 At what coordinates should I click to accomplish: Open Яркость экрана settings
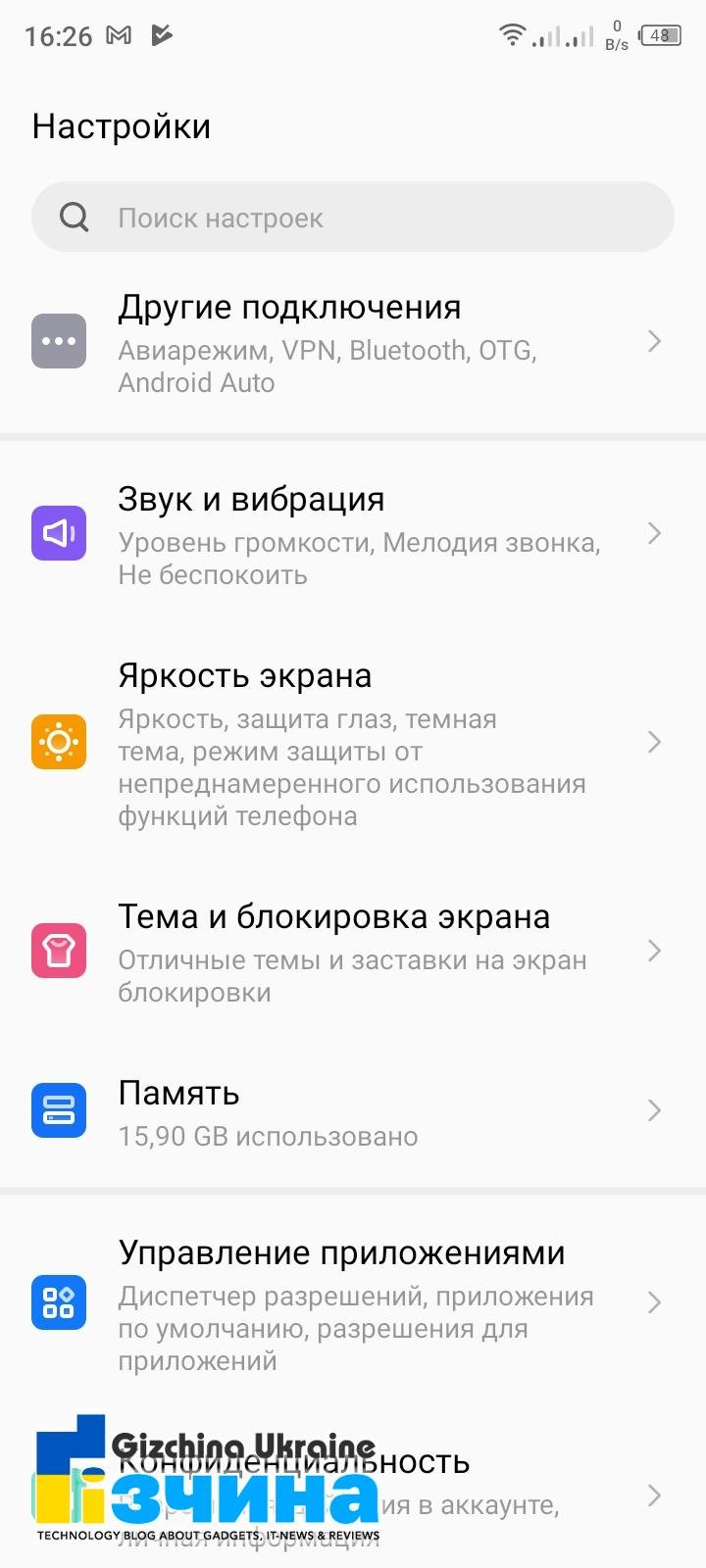coord(353,743)
